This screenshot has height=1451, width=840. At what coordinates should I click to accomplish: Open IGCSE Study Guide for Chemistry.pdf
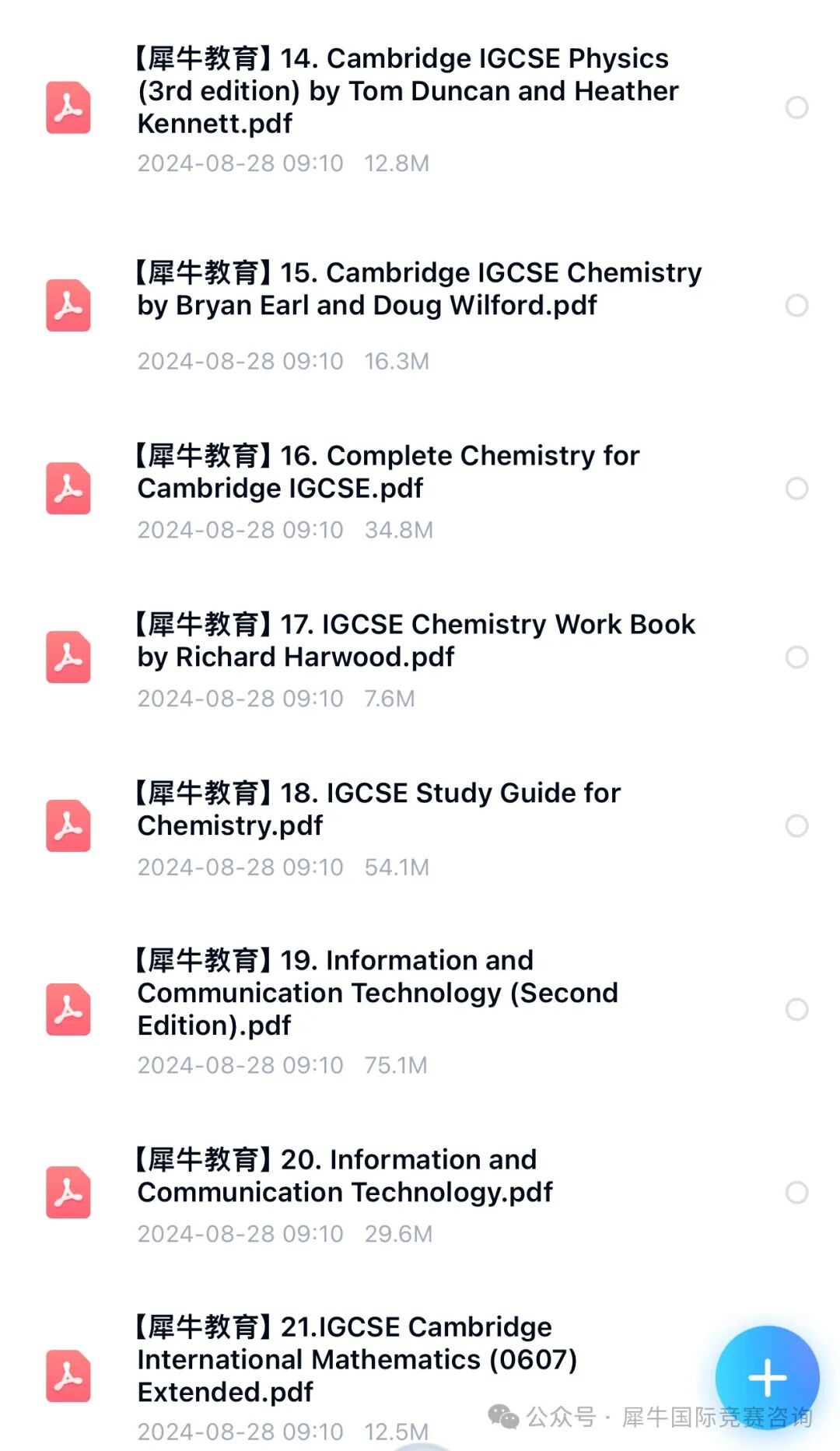pyautogui.click(x=378, y=810)
